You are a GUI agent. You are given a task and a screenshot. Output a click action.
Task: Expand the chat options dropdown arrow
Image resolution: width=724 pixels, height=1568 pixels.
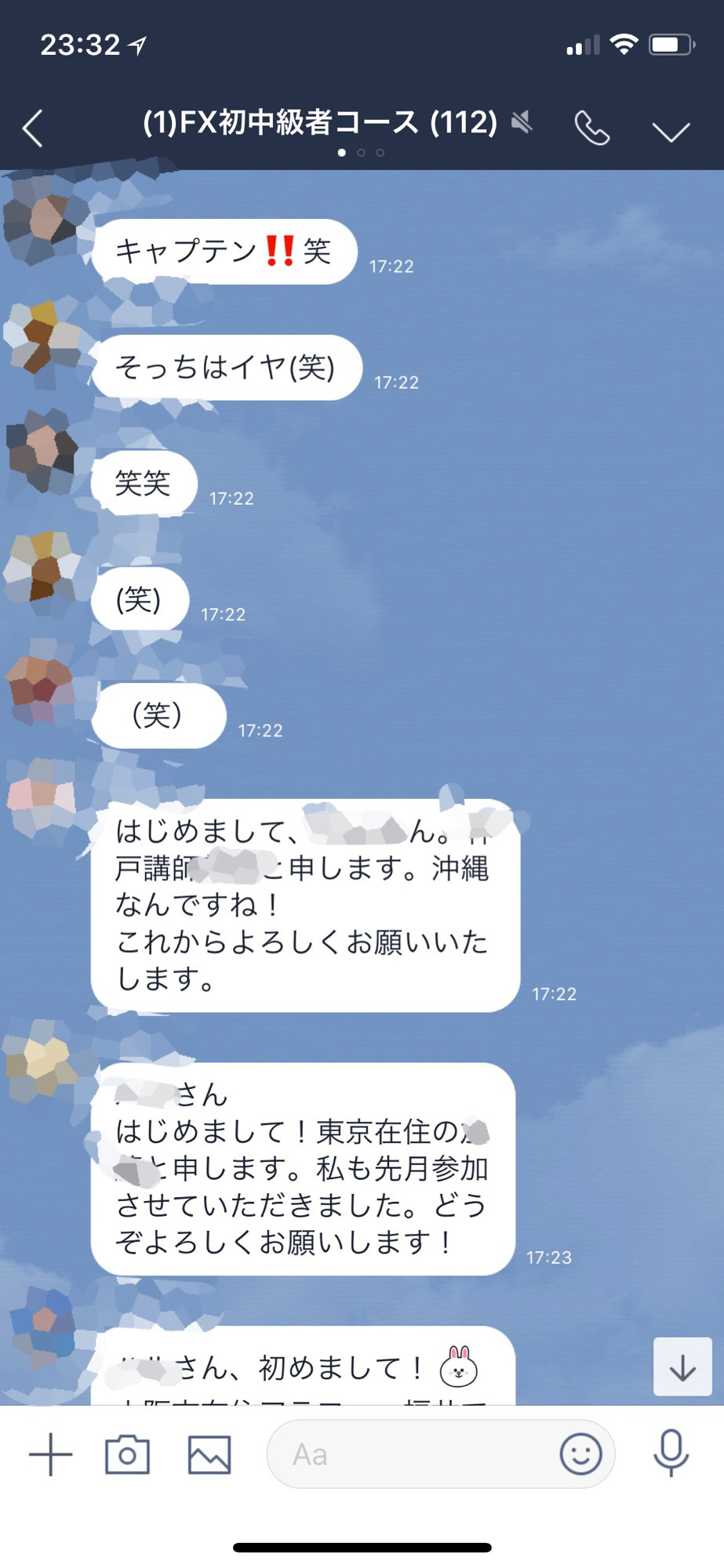671,131
